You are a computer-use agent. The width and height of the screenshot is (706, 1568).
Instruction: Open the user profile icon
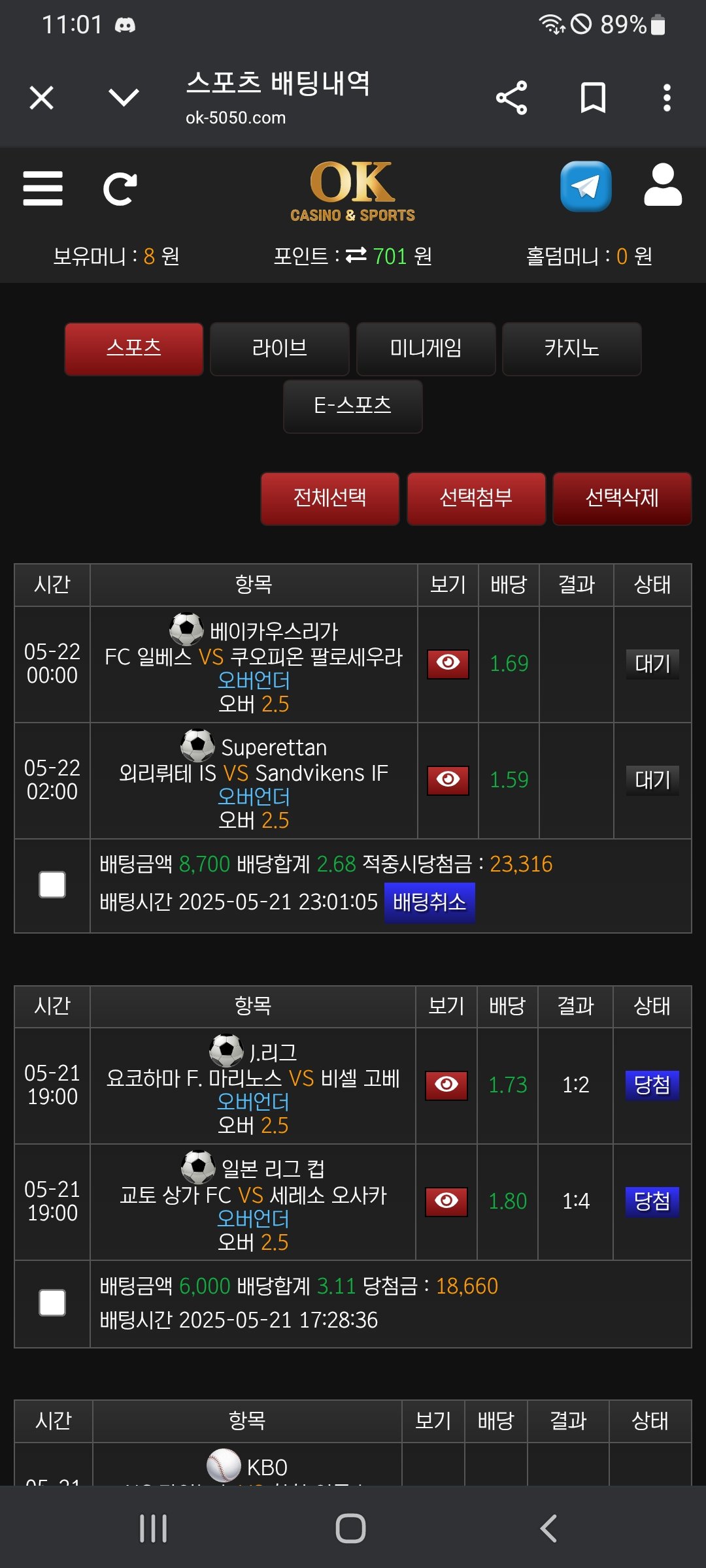pos(662,186)
